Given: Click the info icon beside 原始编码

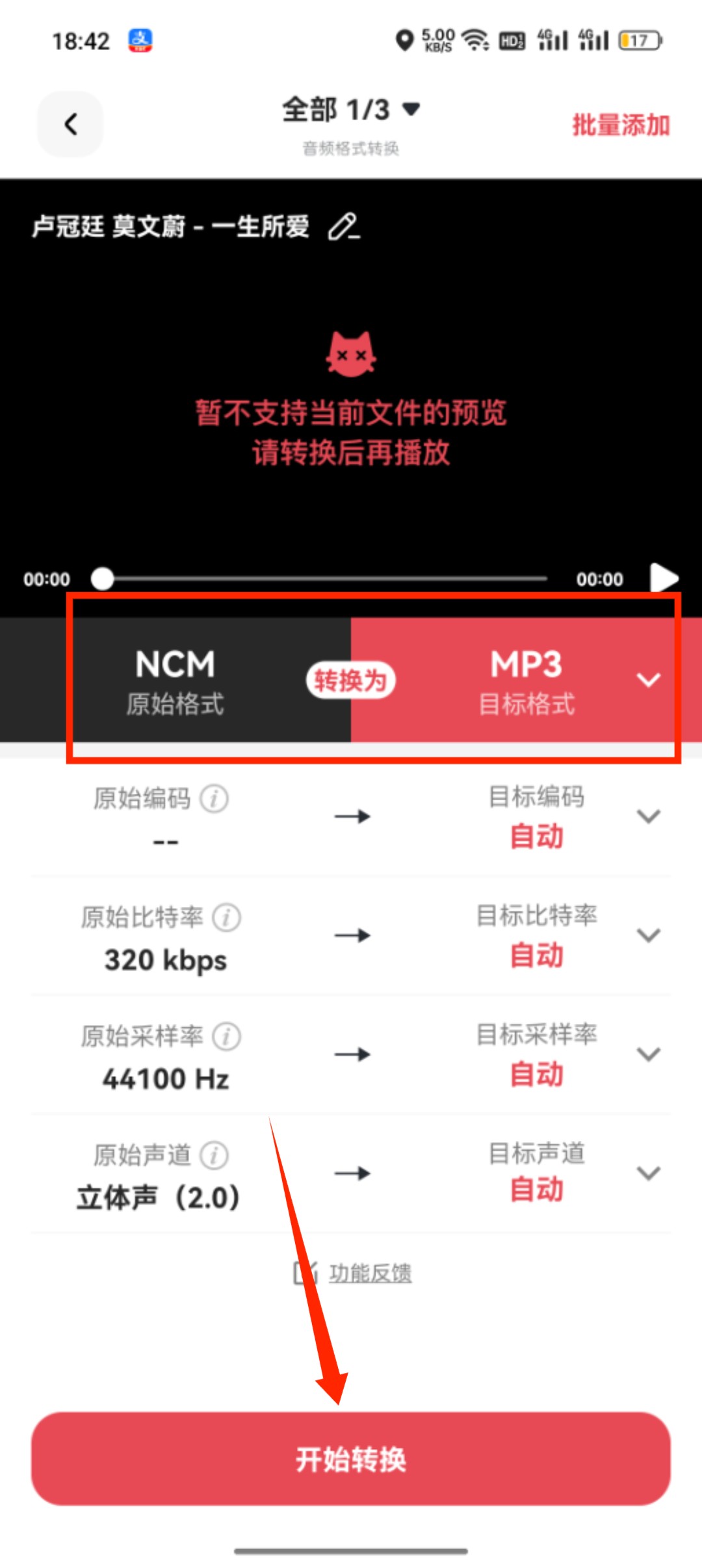Looking at the screenshot, I should (x=213, y=799).
